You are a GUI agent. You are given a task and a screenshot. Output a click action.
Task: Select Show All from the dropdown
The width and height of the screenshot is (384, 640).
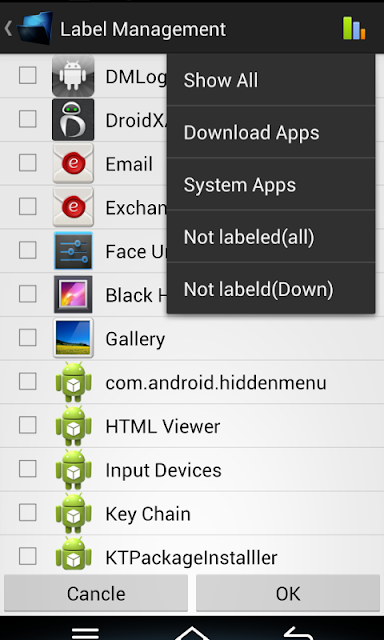271,80
